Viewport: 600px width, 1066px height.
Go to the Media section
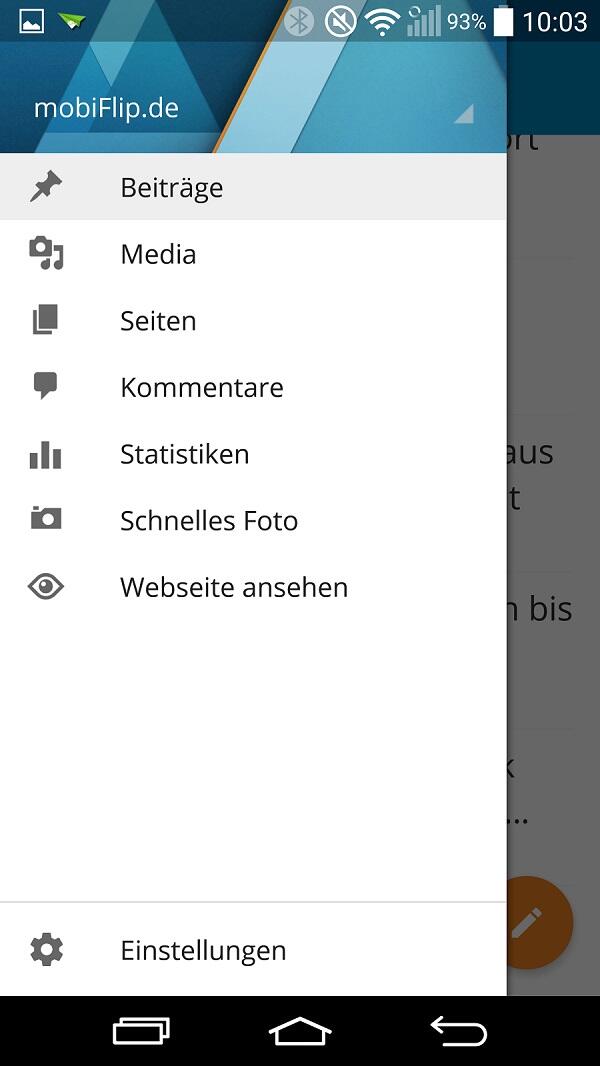click(x=253, y=254)
